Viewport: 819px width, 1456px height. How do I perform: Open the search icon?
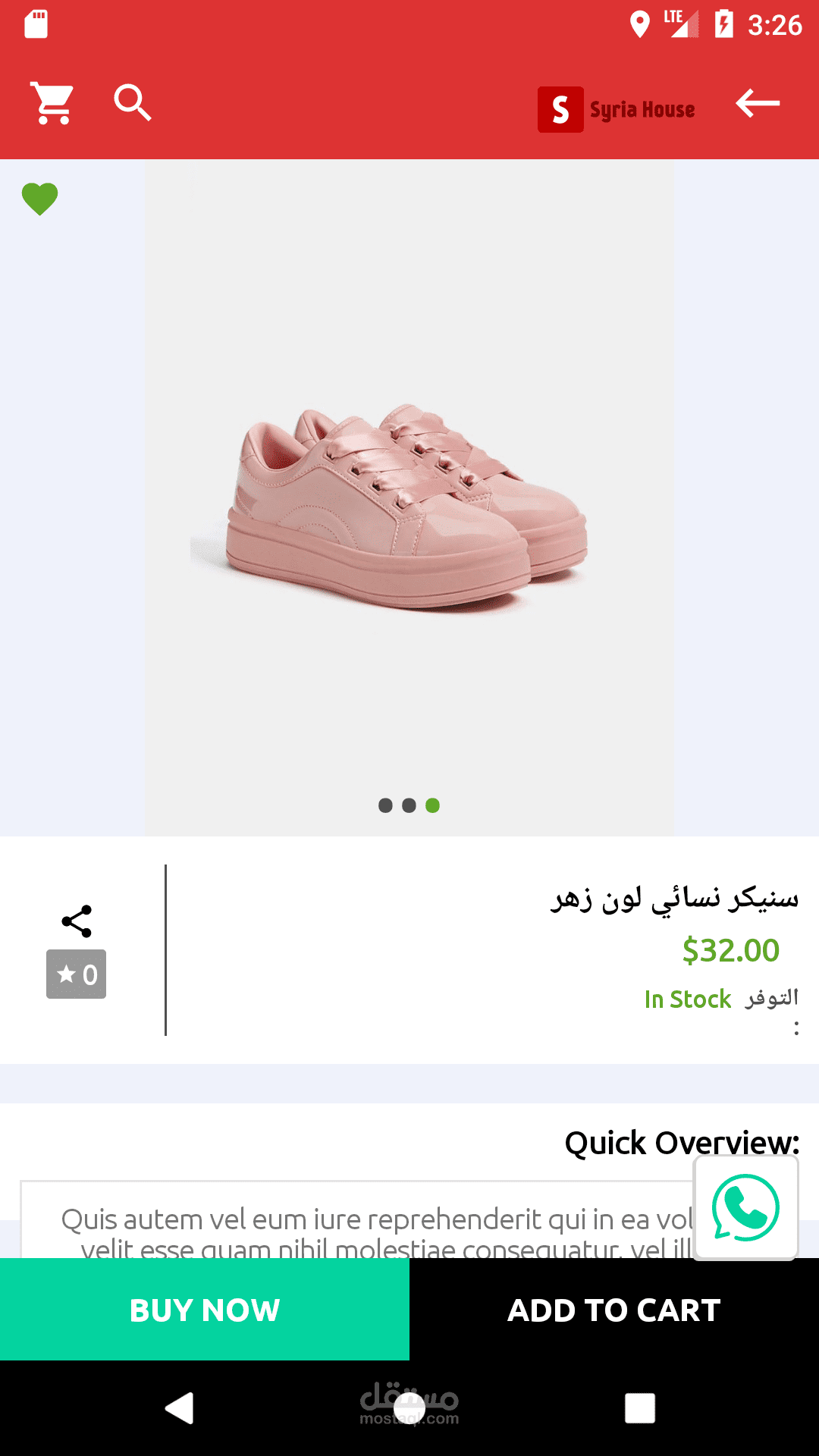click(133, 102)
